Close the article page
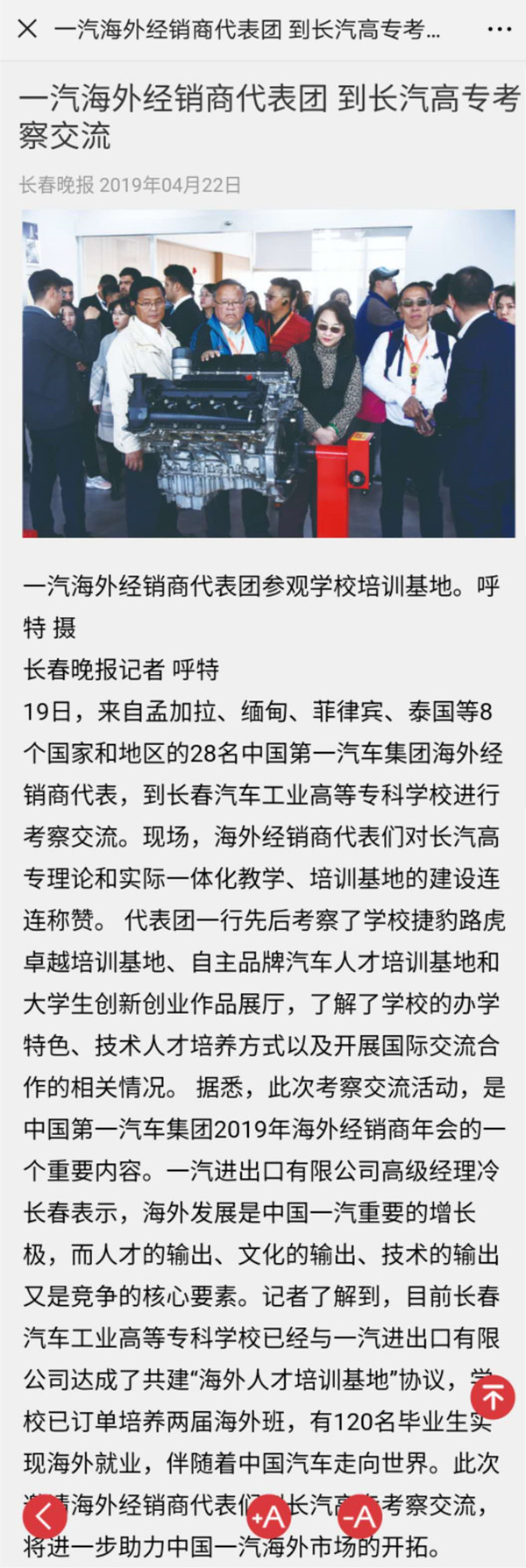 click(x=27, y=28)
